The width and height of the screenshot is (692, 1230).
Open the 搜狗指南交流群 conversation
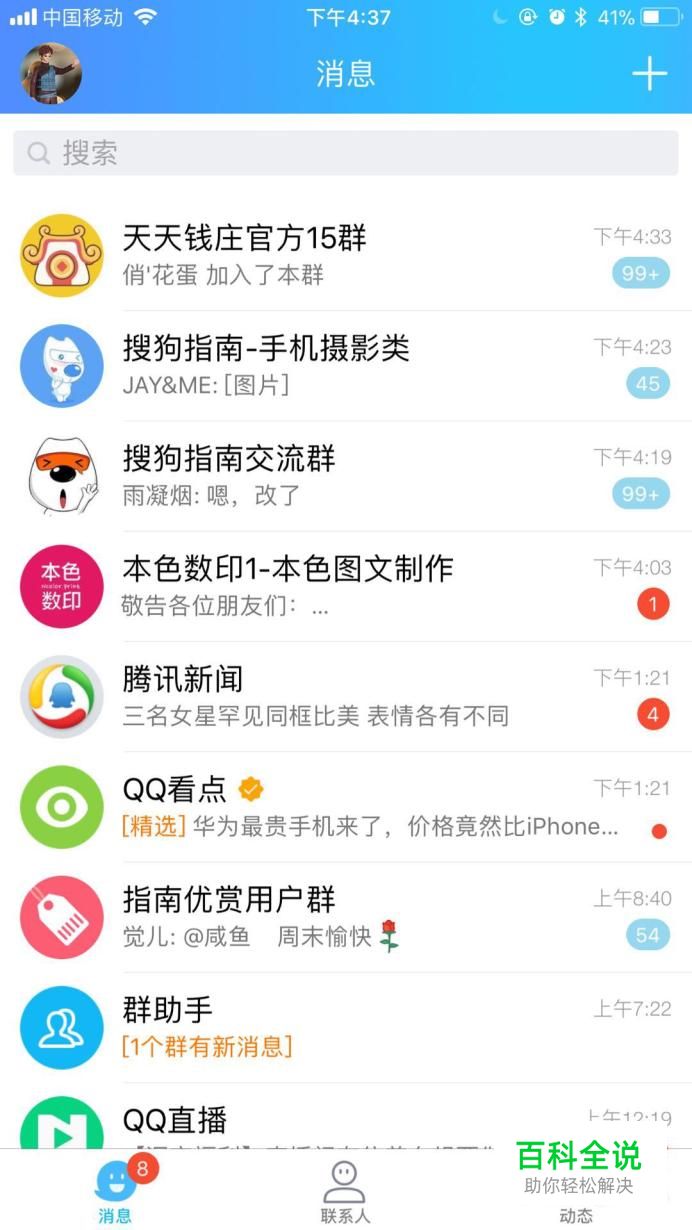[346, 476]
